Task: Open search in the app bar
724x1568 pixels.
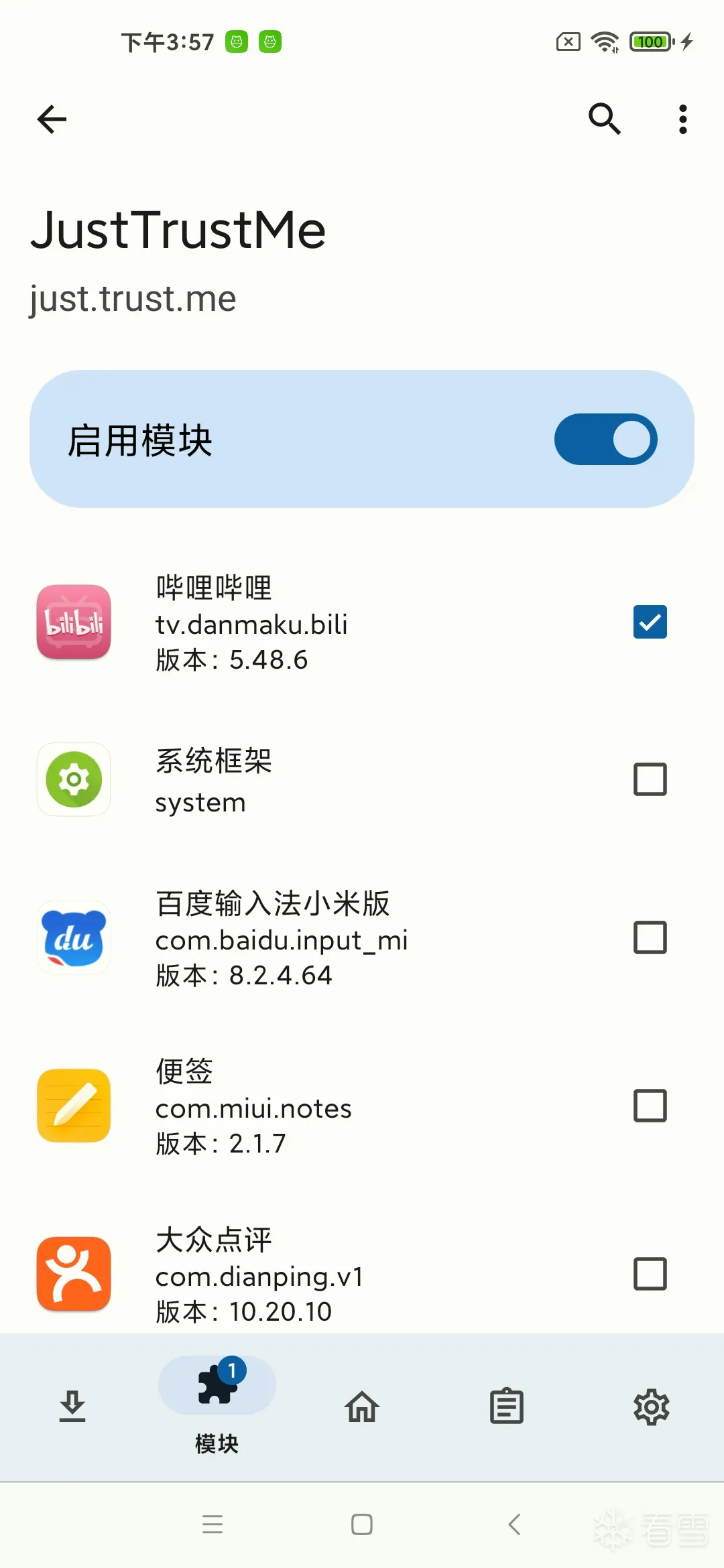Action: pos(604,119)
